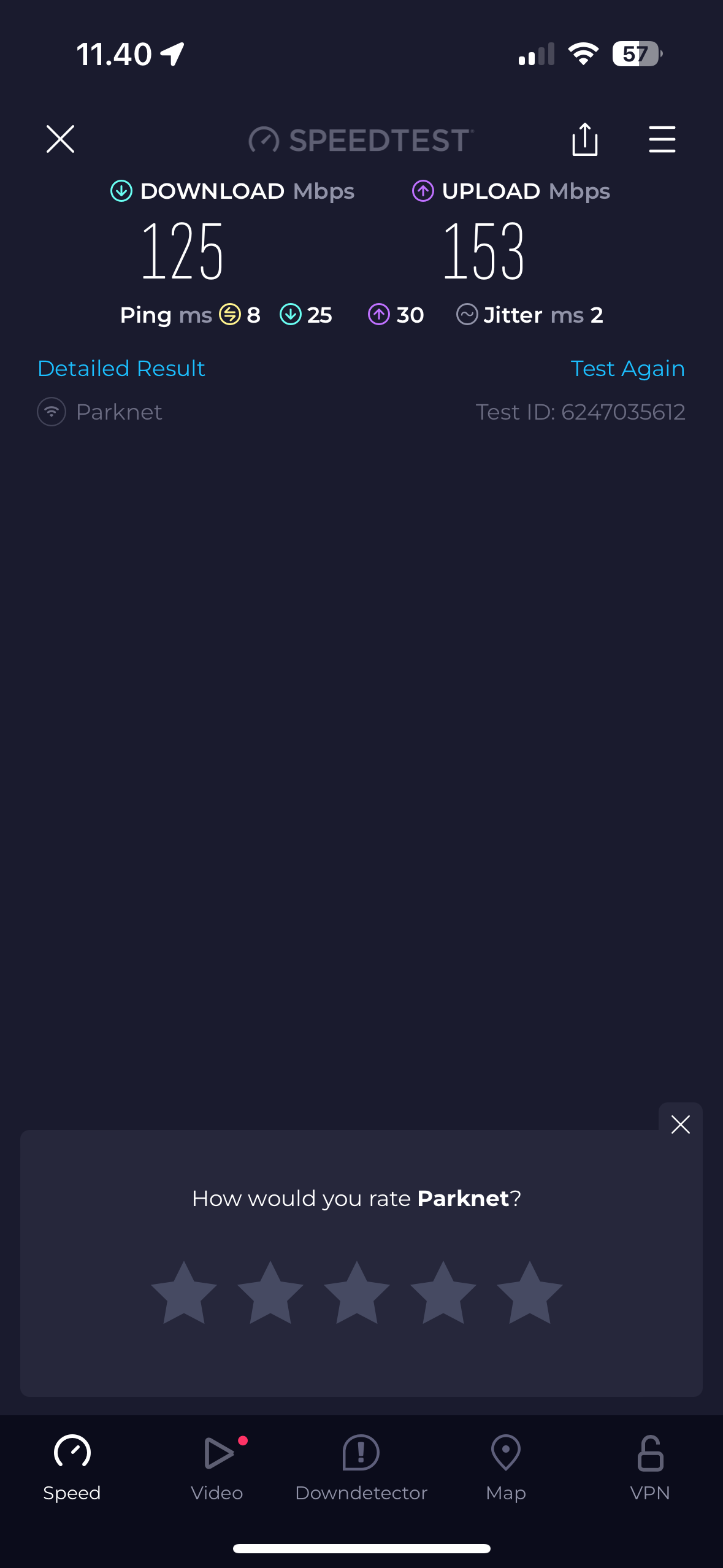This screenshot has width=723, height=1568.
Task: Close the speed test result
Action: click(x=60, y=139)
